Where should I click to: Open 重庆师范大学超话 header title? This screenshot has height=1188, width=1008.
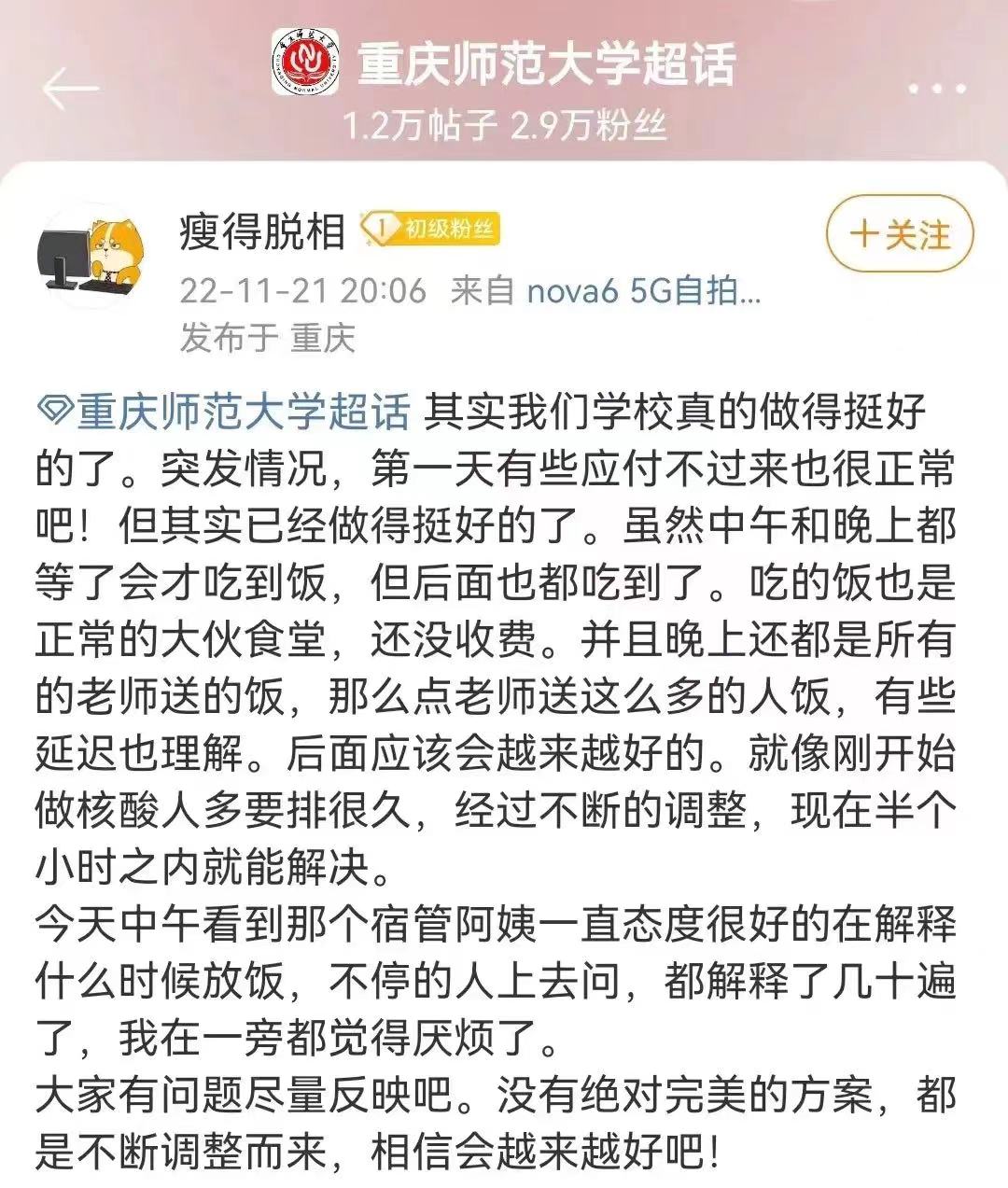coord(546,63)
